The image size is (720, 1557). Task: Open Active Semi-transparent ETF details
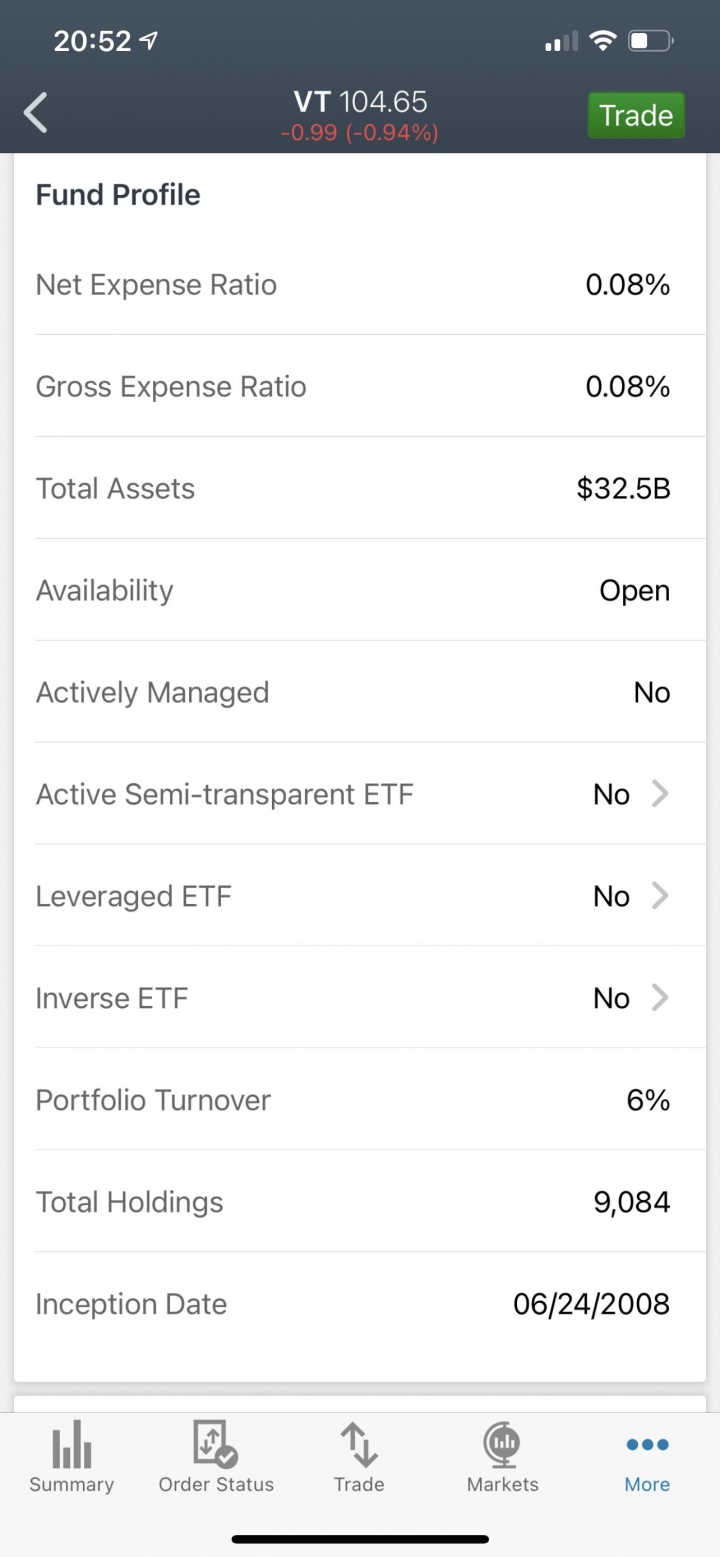(360, 794)
